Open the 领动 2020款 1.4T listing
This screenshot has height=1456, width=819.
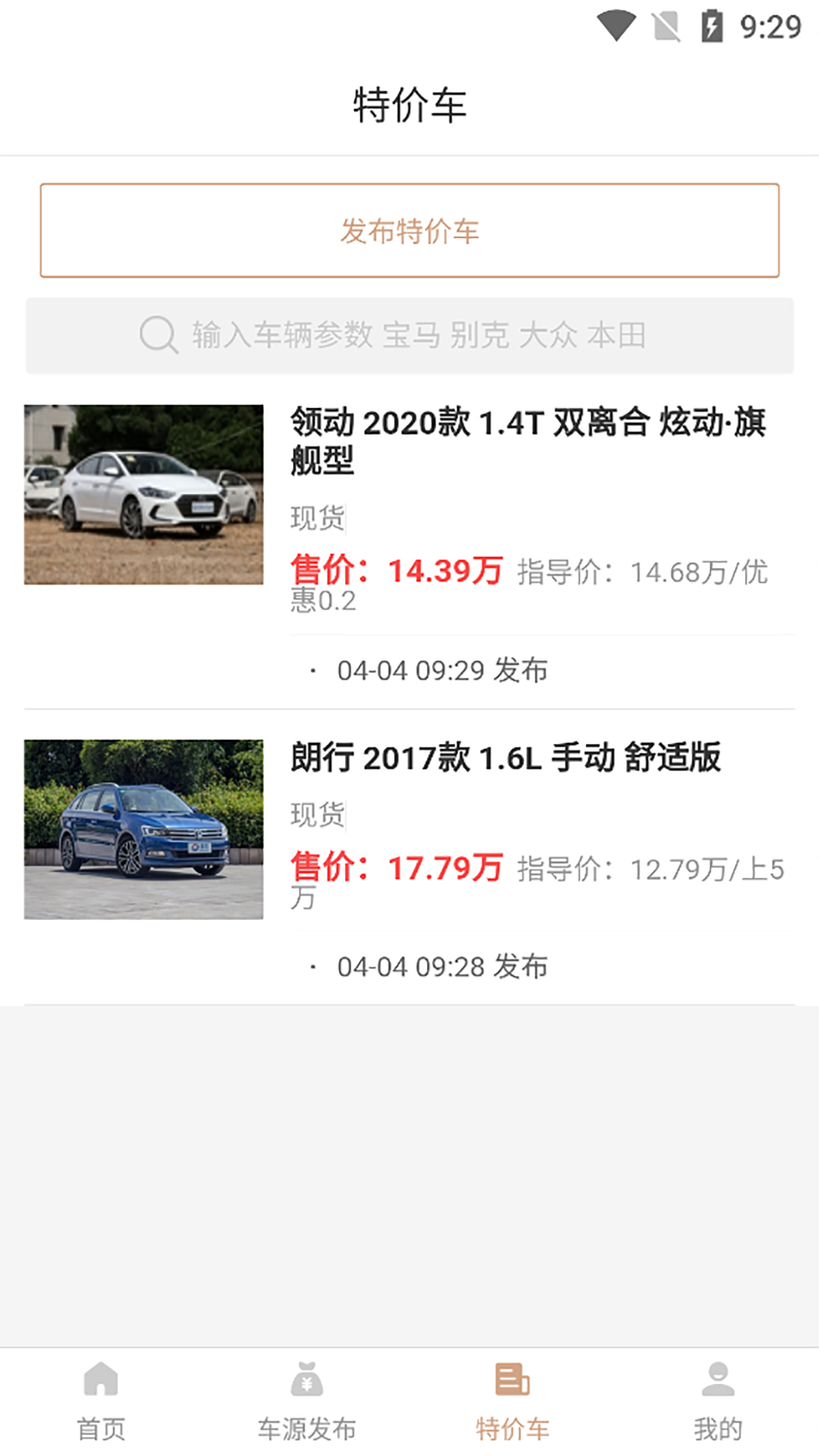coord(528,441)
